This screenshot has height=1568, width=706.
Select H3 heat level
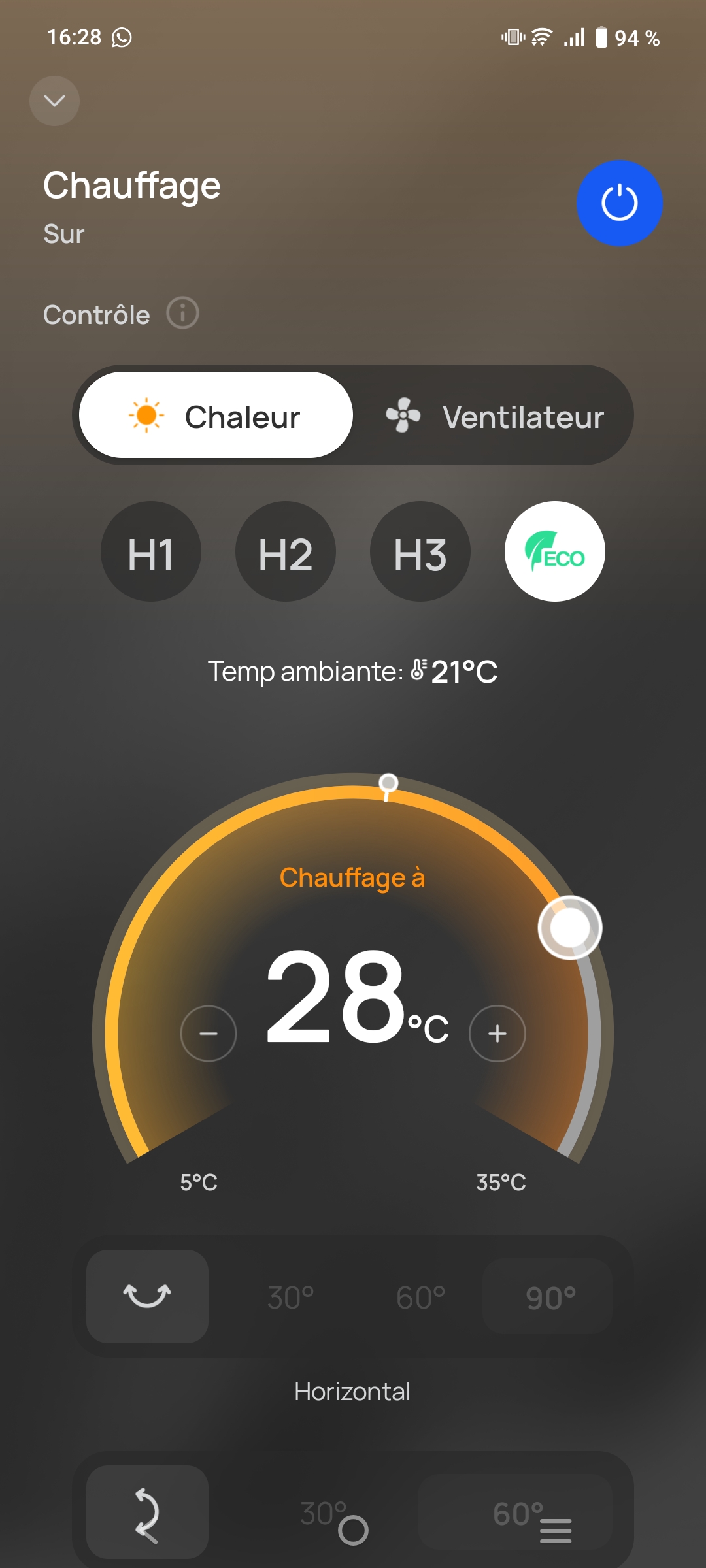(420, 552)
